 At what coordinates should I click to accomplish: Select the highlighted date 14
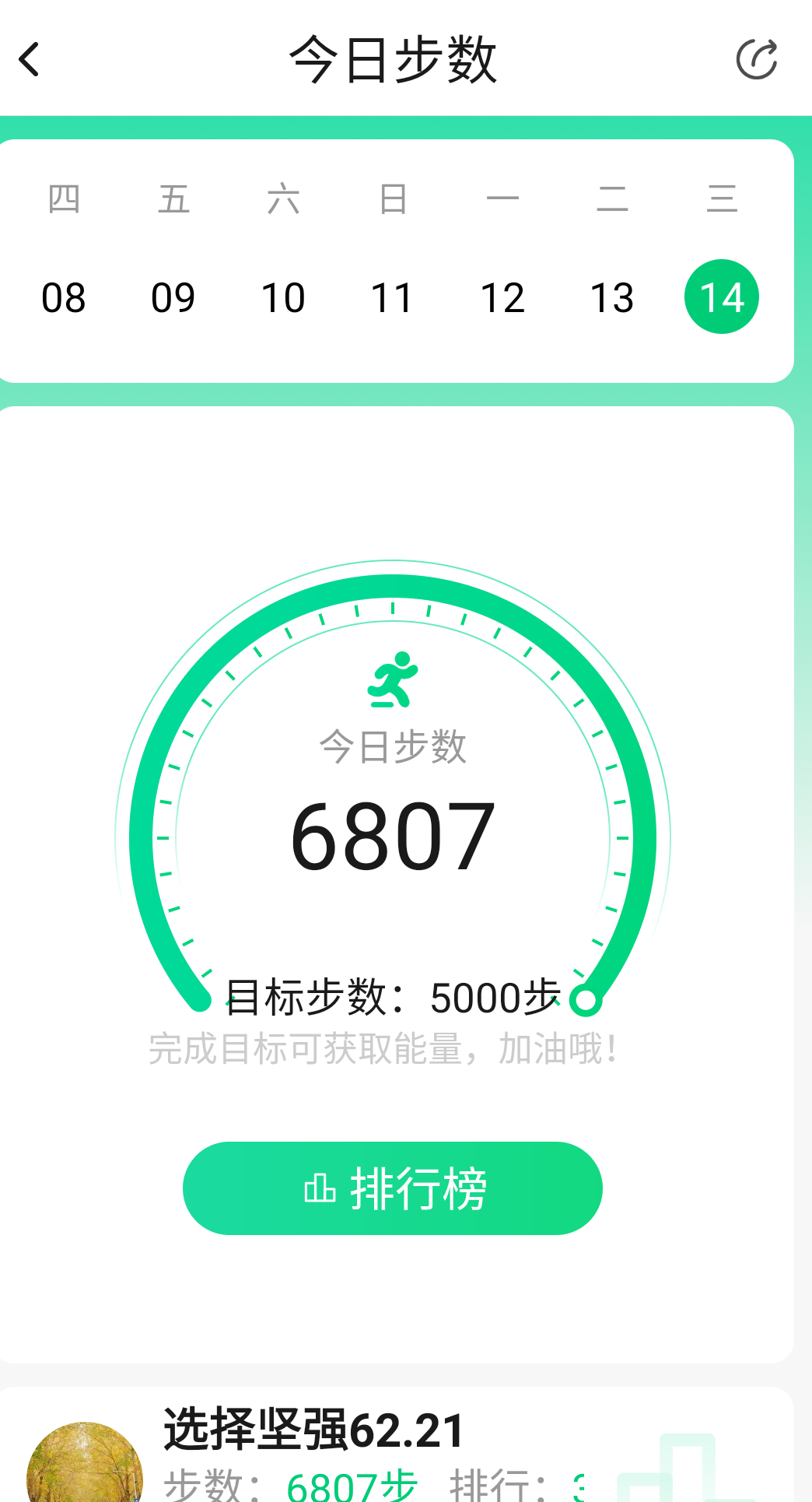721,296
